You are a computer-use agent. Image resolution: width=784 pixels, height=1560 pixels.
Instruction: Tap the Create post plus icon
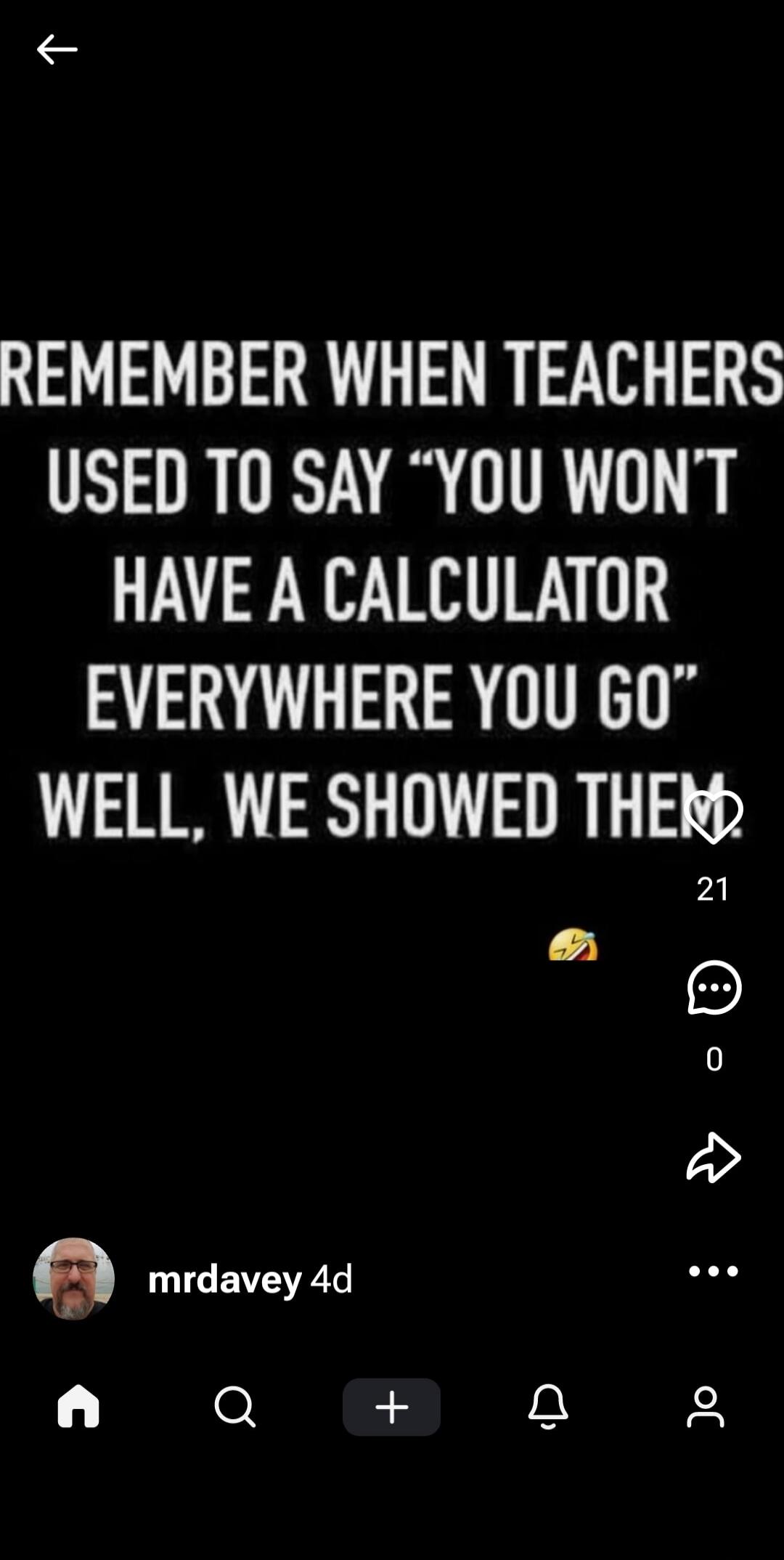coord(392,1406)
